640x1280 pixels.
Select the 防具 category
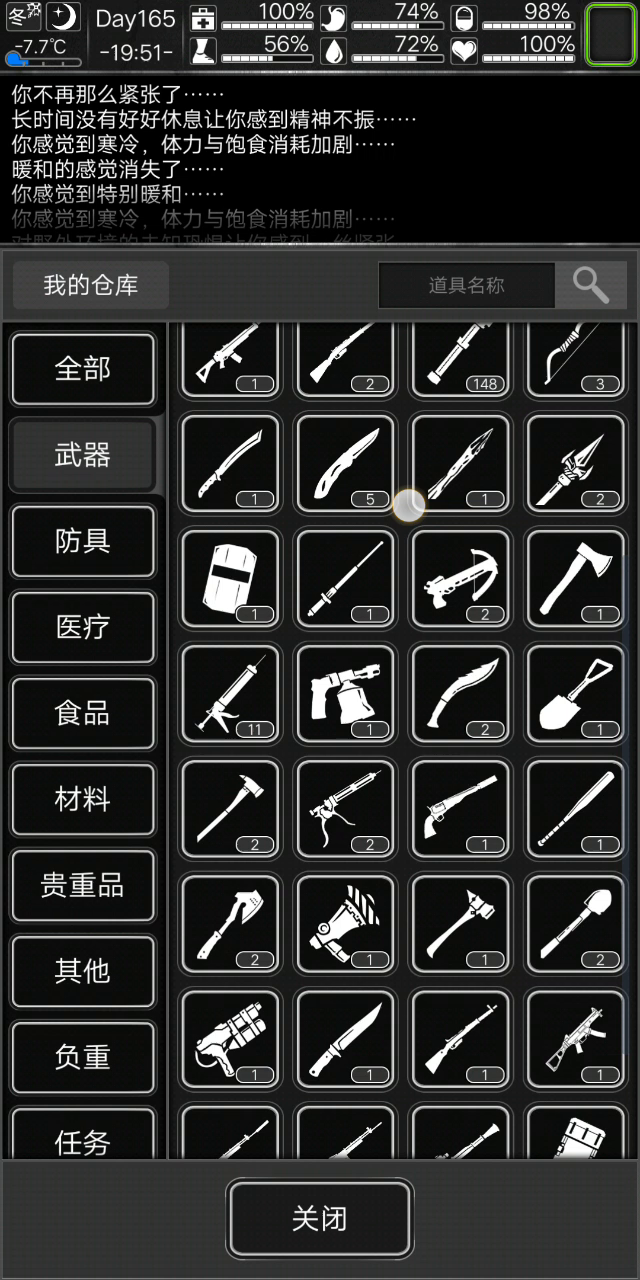pos(83,541)
